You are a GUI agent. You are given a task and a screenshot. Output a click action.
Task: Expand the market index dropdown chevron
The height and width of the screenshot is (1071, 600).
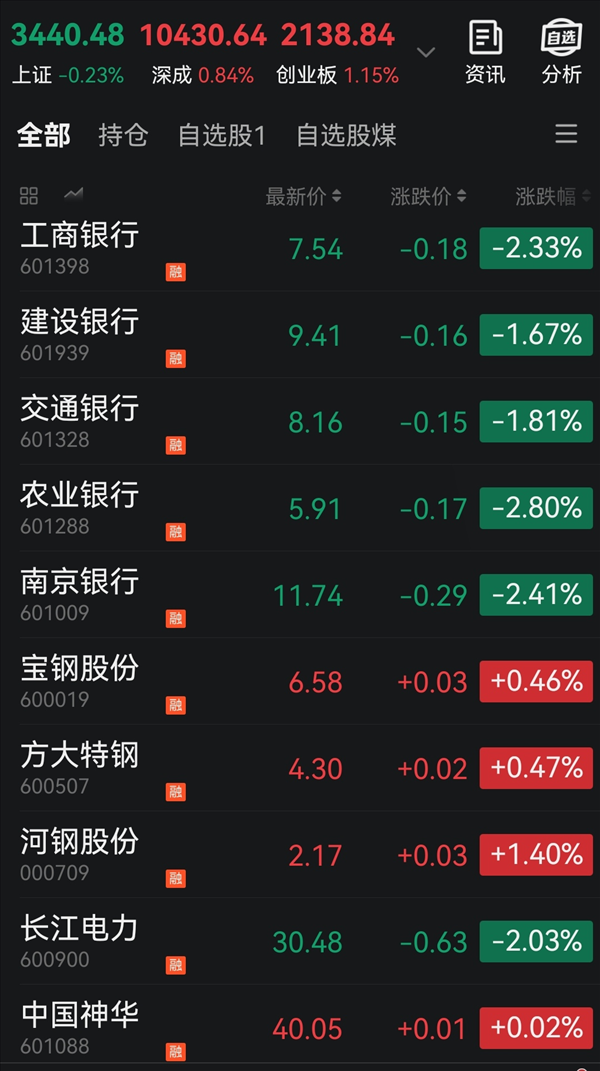point(426,52)
